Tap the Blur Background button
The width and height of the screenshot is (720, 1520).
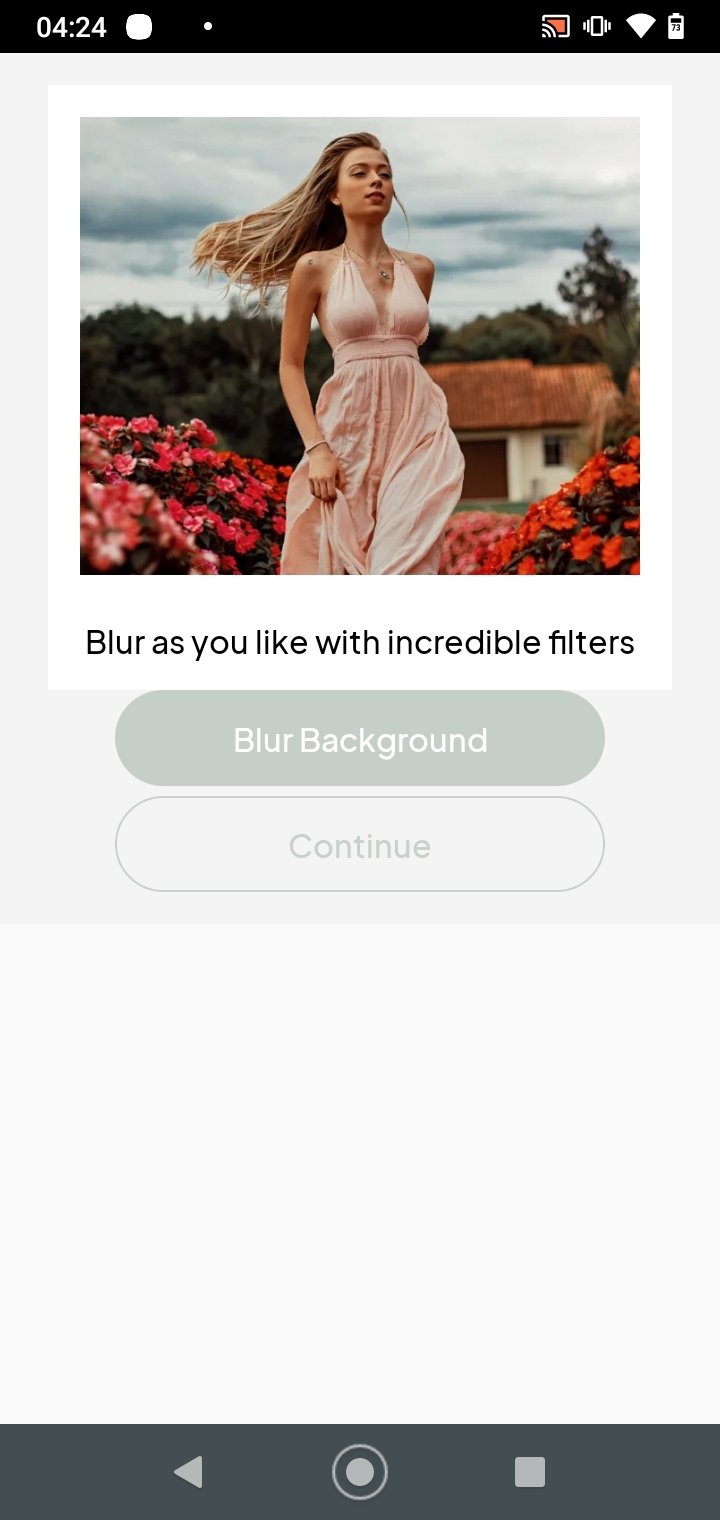(360, 738)
